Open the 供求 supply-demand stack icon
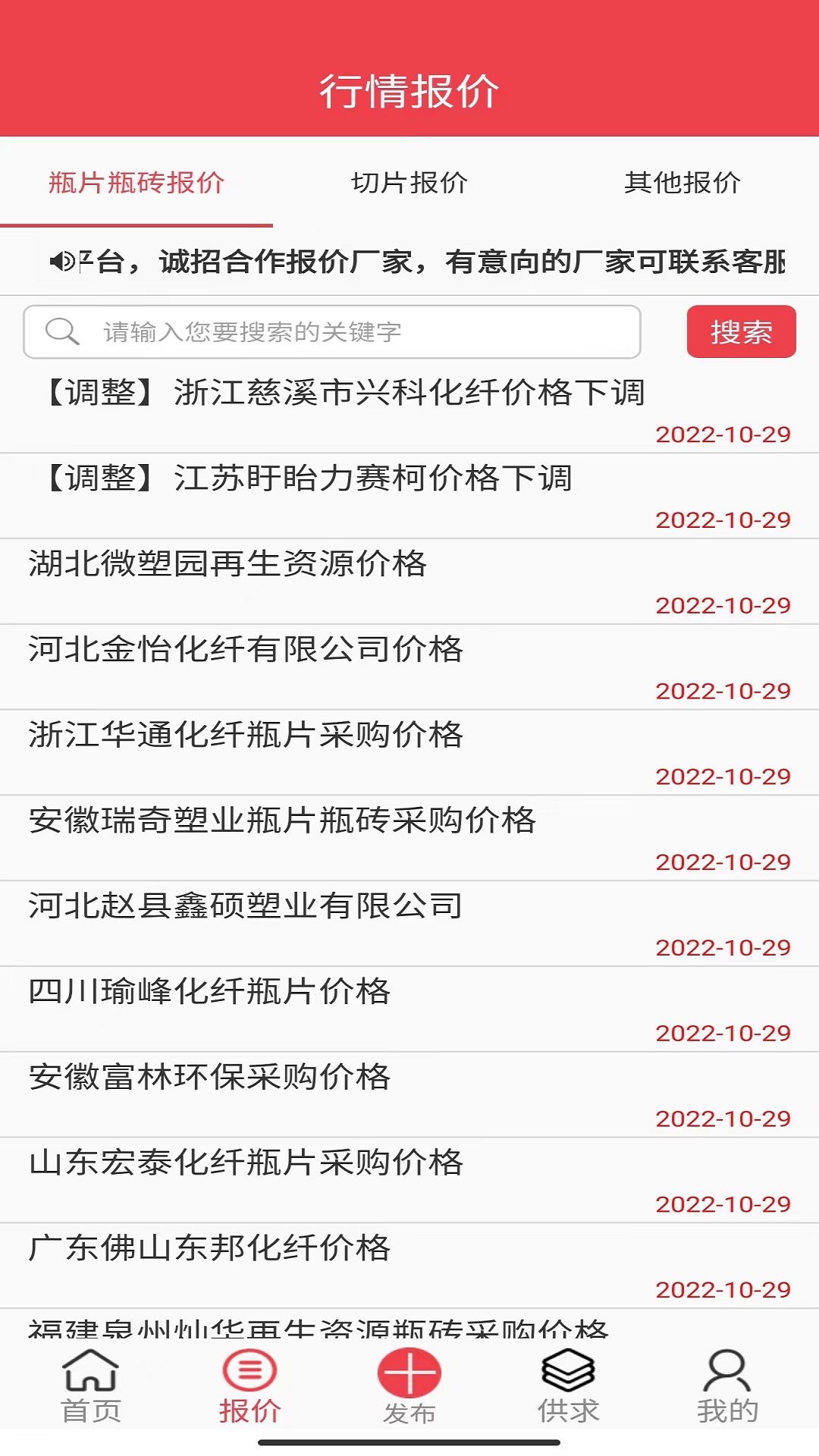This screenshot has width=819, height=1456. point(568,1384)
